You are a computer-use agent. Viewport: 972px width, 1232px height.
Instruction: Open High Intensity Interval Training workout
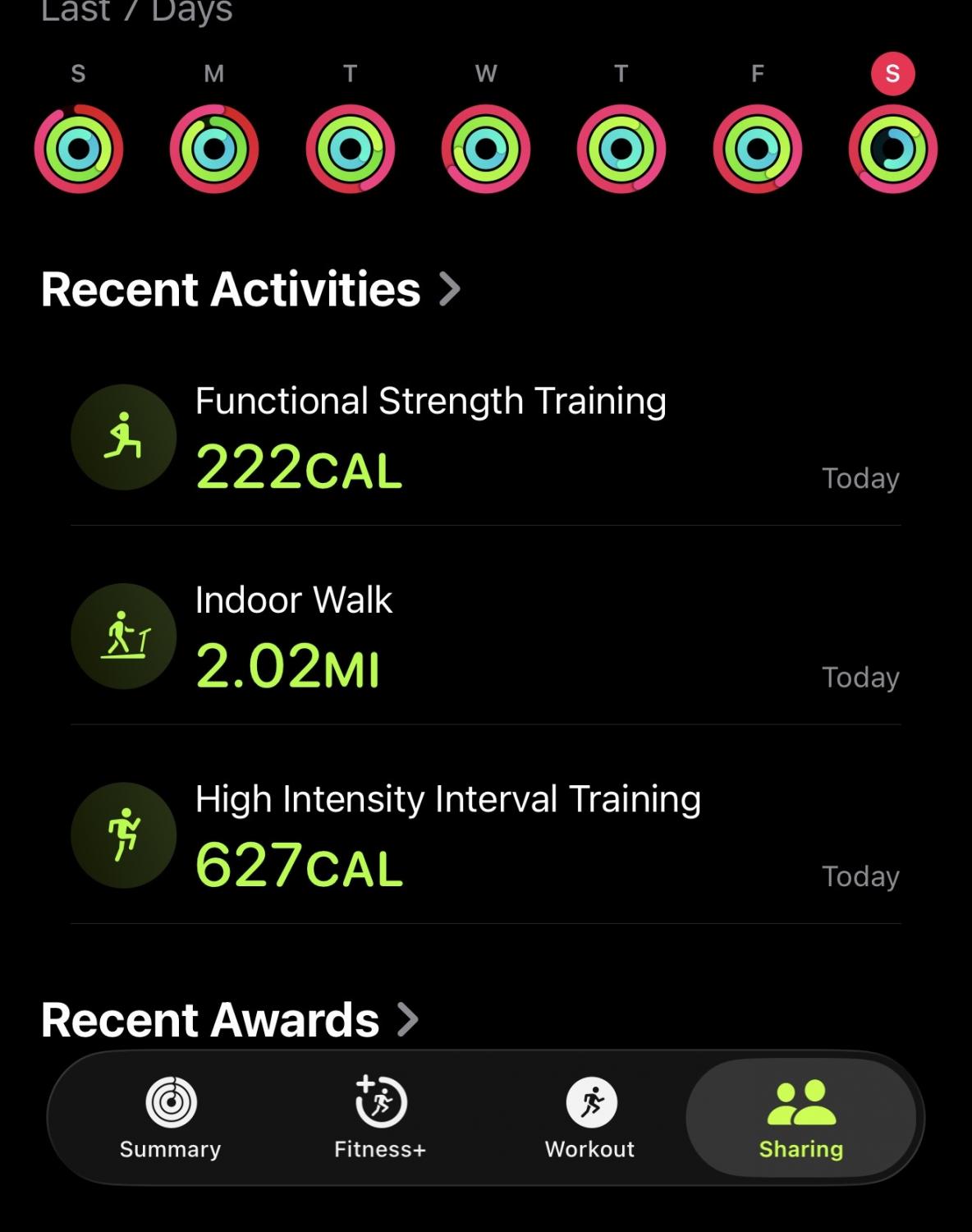[x=484, y=835]
